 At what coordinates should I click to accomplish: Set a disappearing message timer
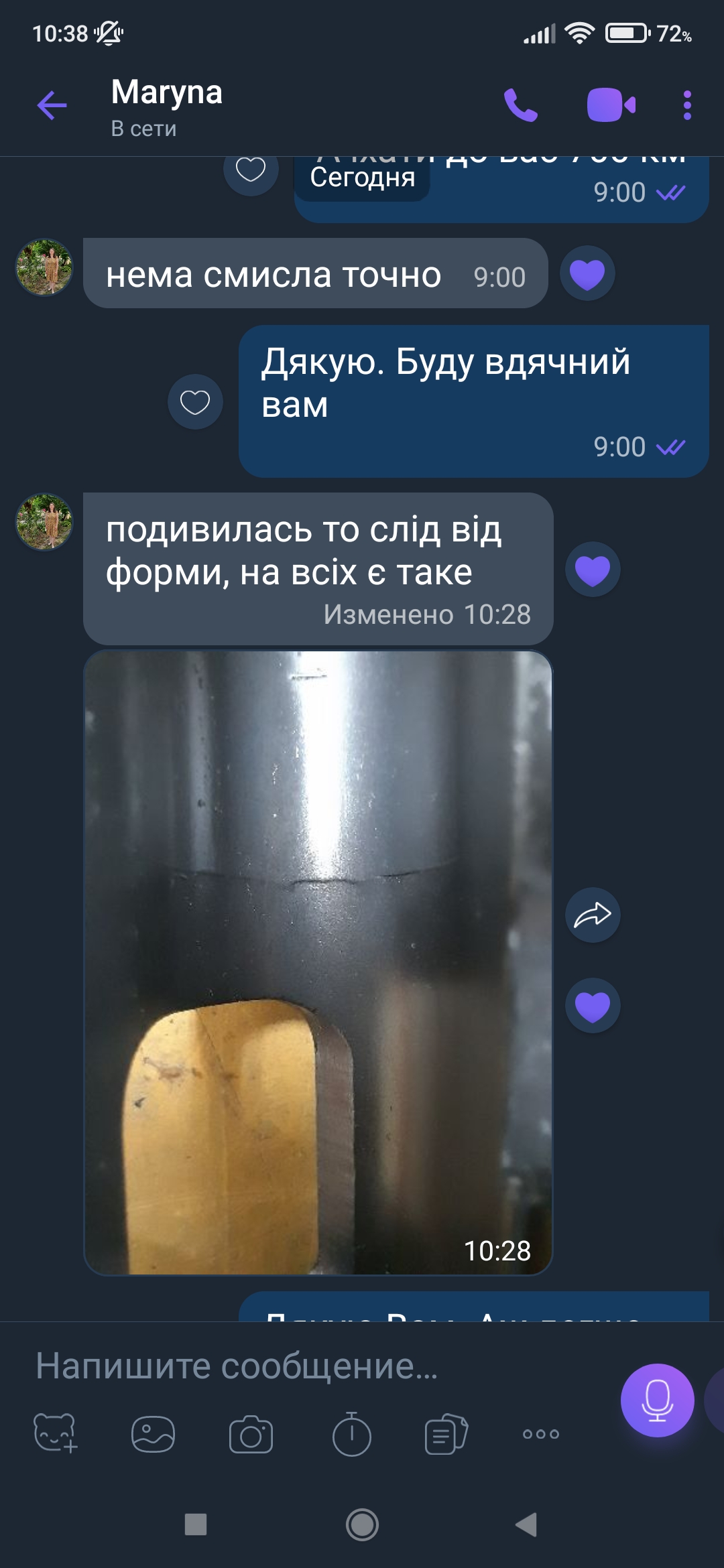point(351,1434)
